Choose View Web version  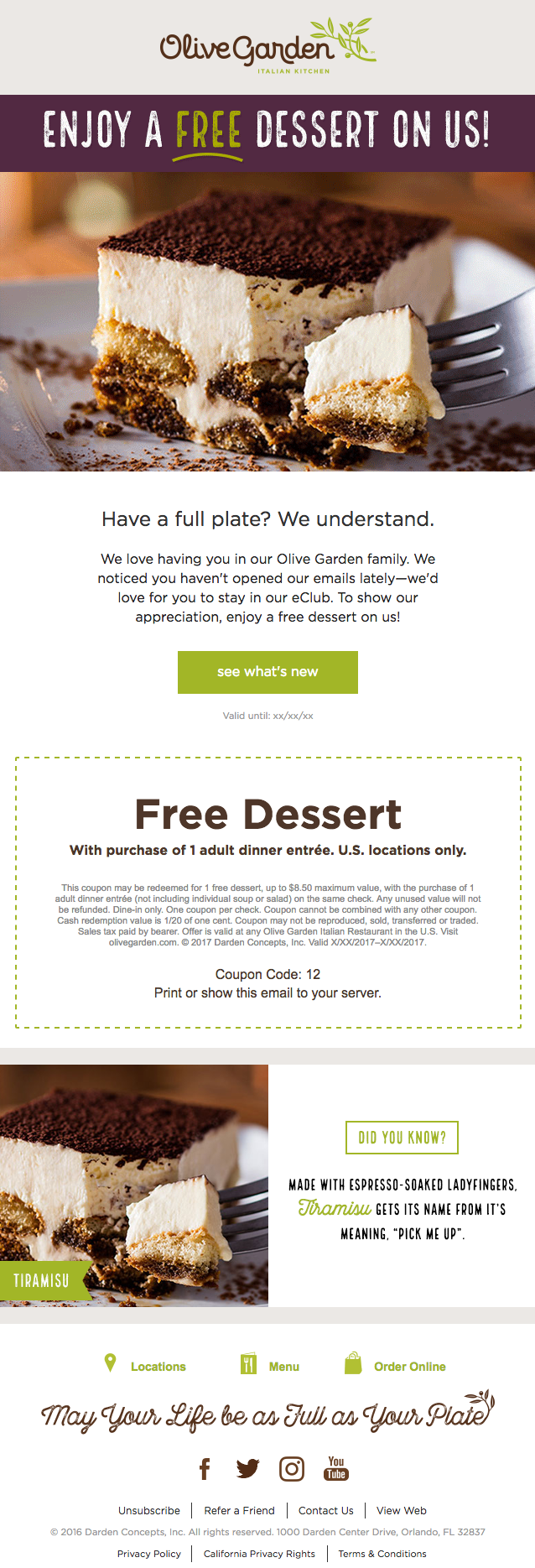pyautogui.click(x=402, y=1510)
